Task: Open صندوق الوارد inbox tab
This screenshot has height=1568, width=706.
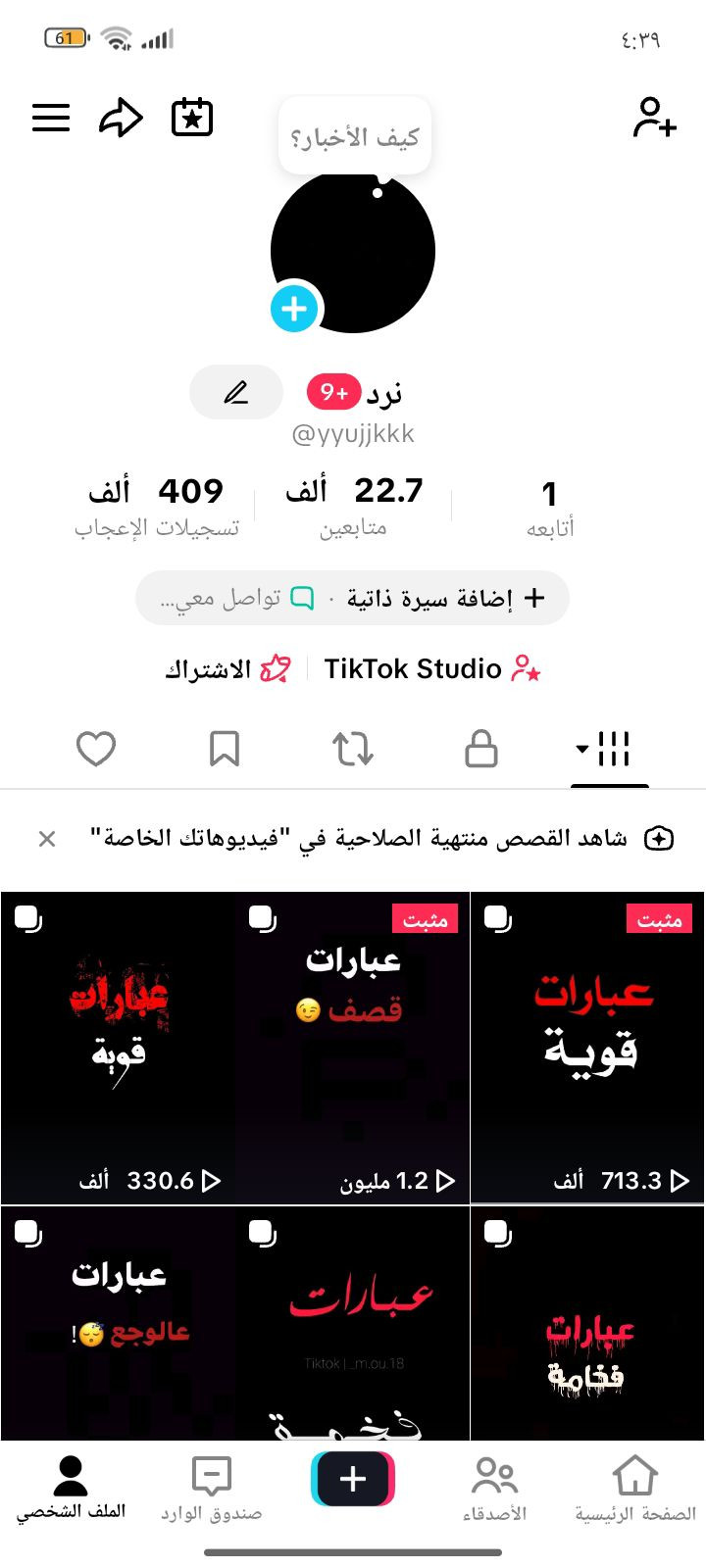Action: pyautogui.click(x=212, y=1488)
